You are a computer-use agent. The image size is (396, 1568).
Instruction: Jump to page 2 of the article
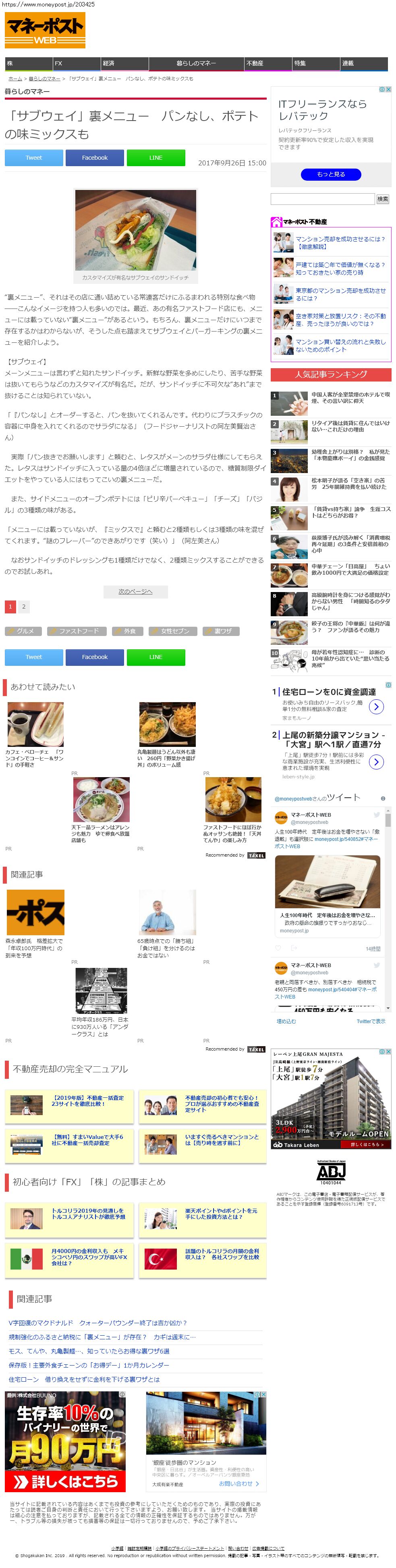pos(24,606)
